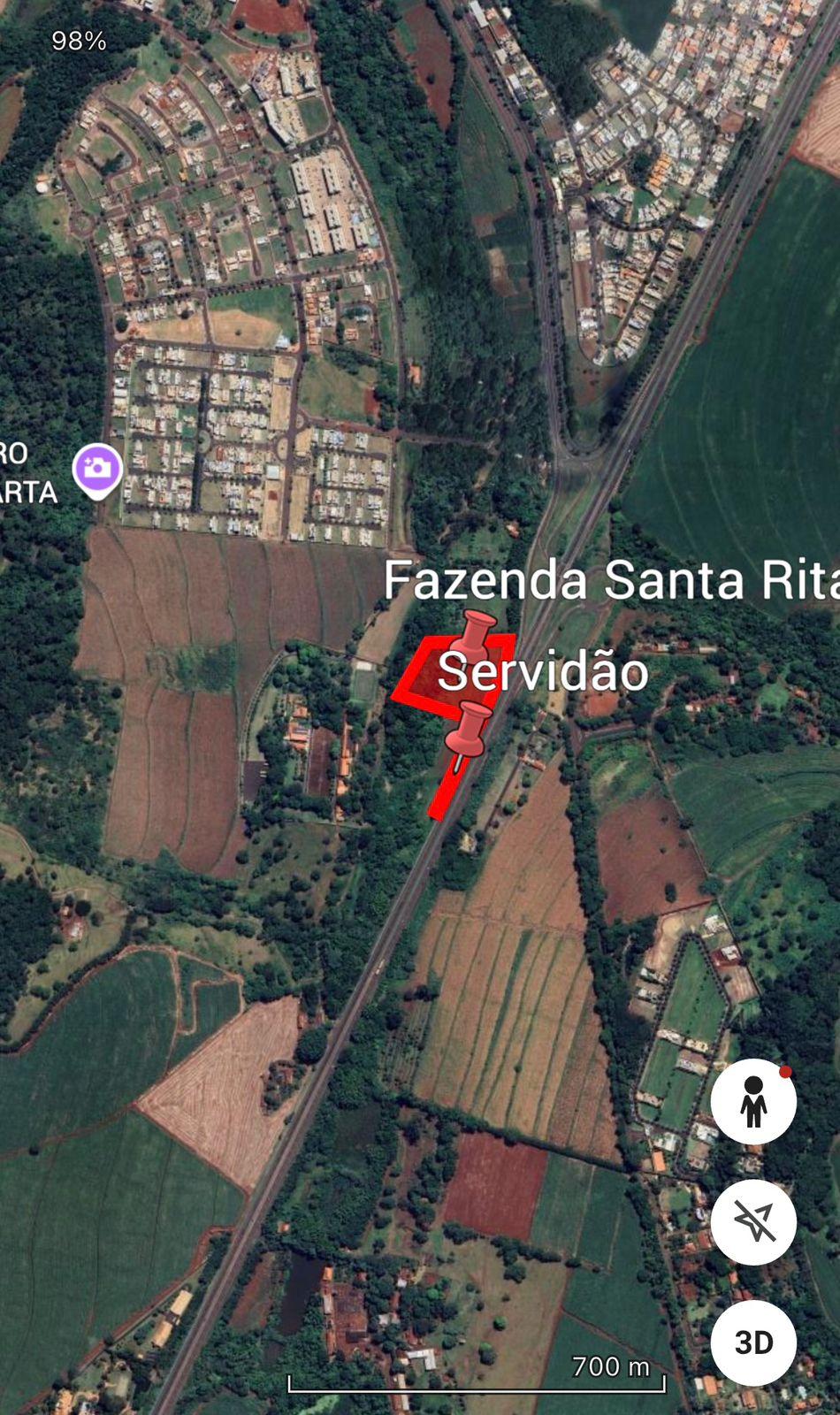This screenshot has height=1415, width=840.
Task: Select the camera icon inside the purple pin
Action: (x=95, y=467)
